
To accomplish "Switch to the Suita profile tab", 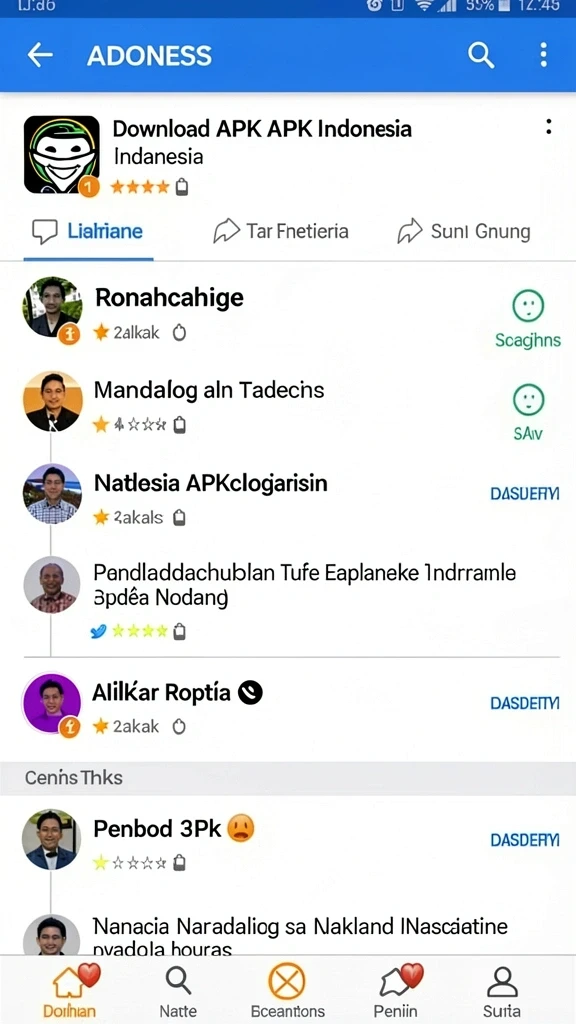I will [x=502, y=990].
